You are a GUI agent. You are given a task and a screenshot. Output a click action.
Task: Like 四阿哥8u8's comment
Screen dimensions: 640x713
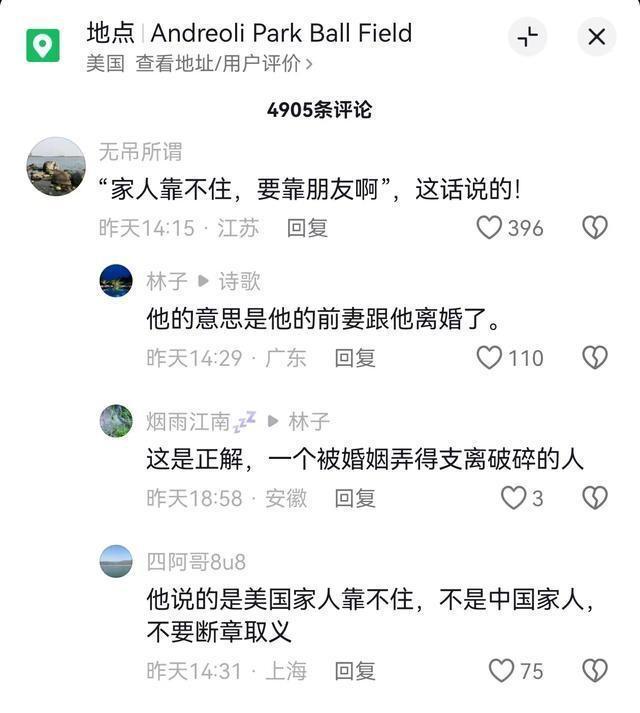click(x=502, y=670)
